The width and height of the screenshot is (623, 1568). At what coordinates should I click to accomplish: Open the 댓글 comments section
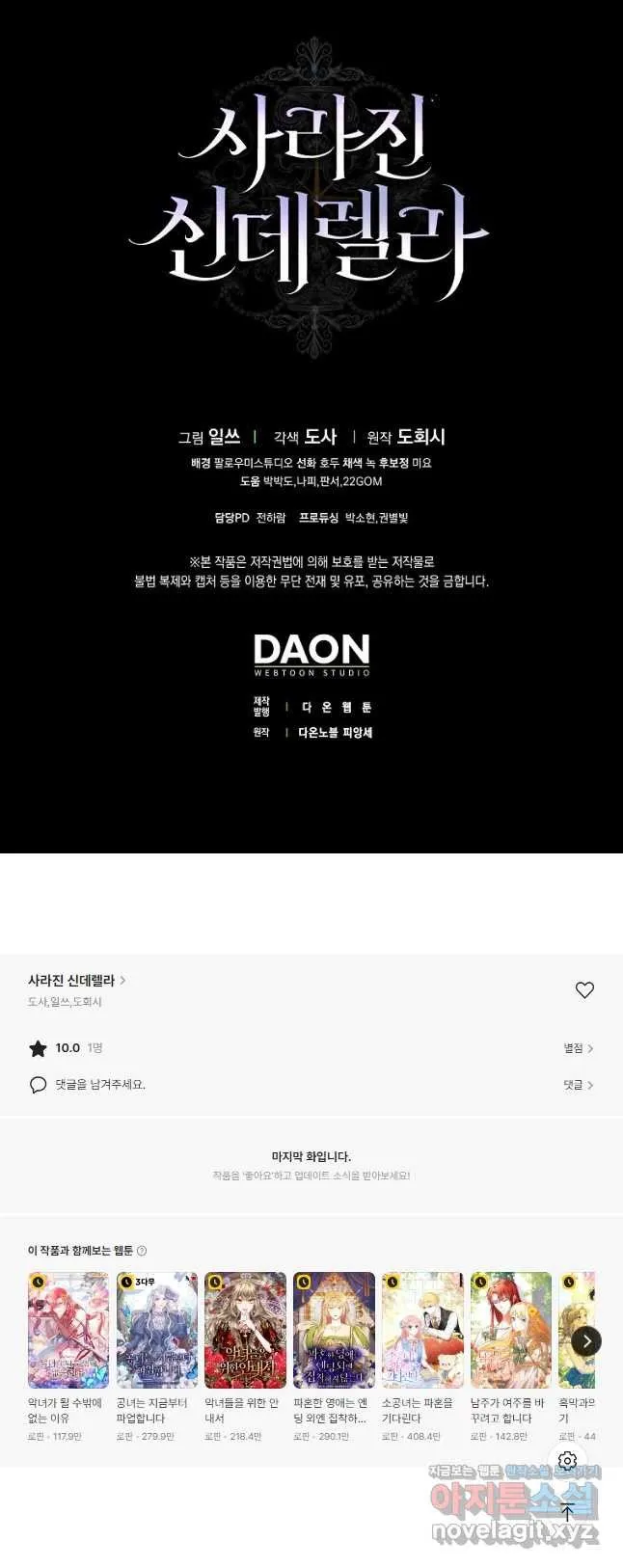[579, 1085]
